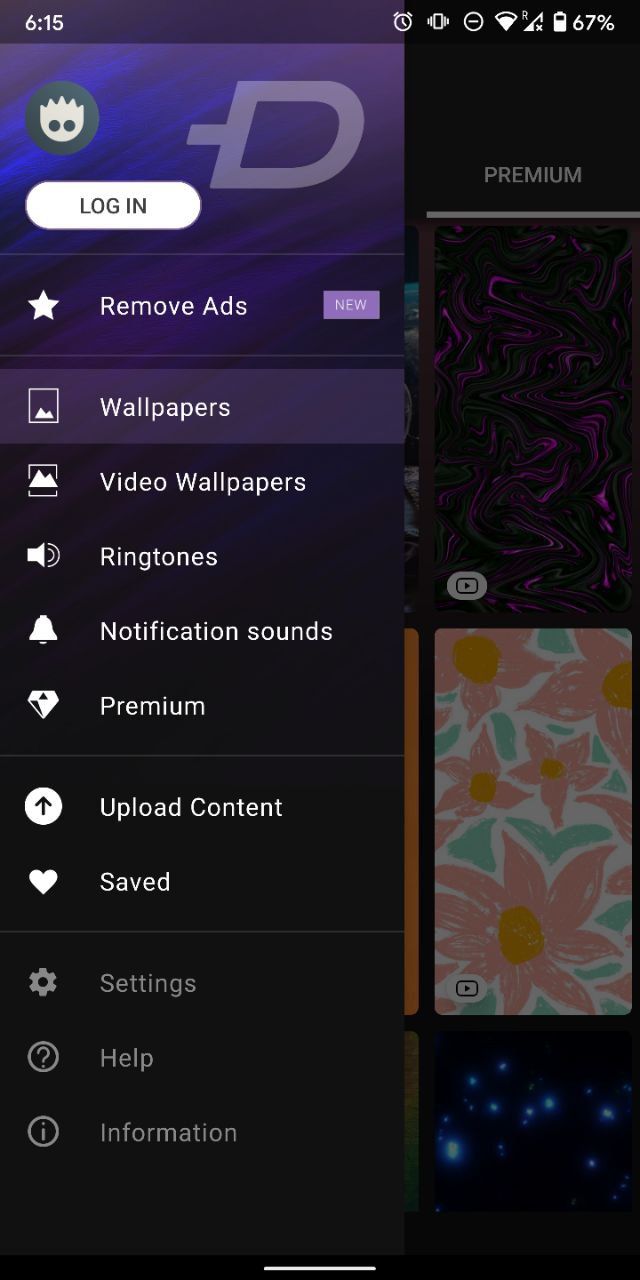Open Ringtones from the drawer
The image size is (640, 1280).
[202, 556]
